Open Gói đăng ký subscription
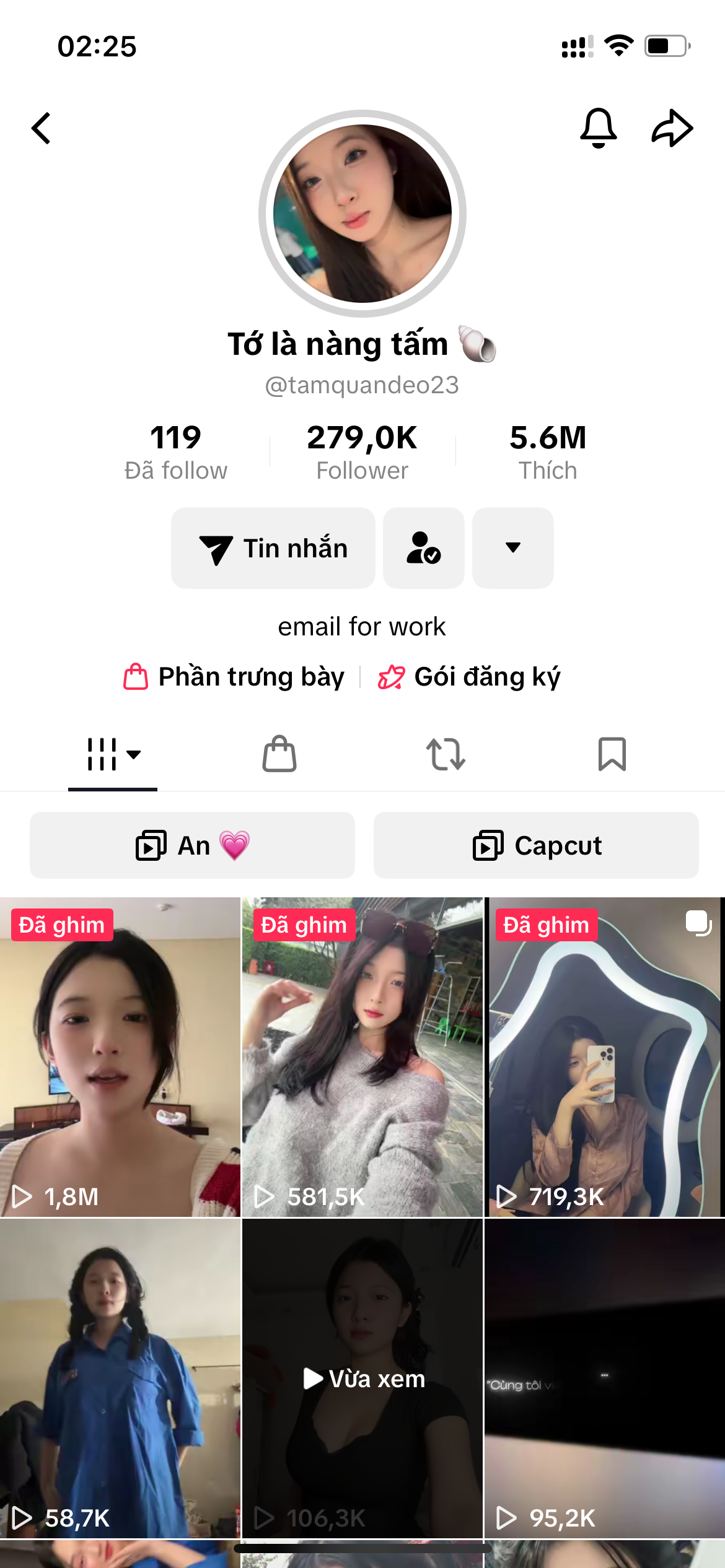The width and height of the screenshot is (725, 1568). [470, 677]
